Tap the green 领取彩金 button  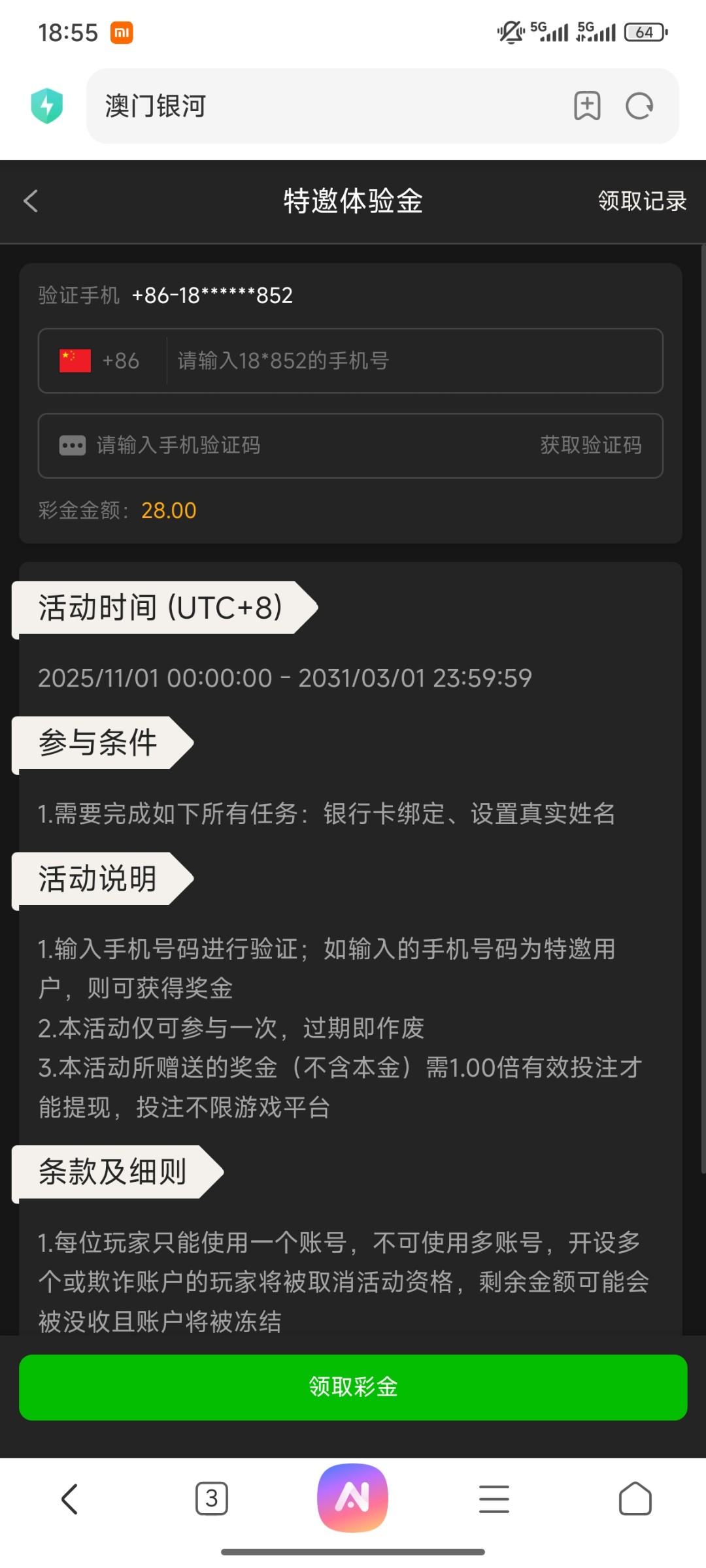(353, 1387)
